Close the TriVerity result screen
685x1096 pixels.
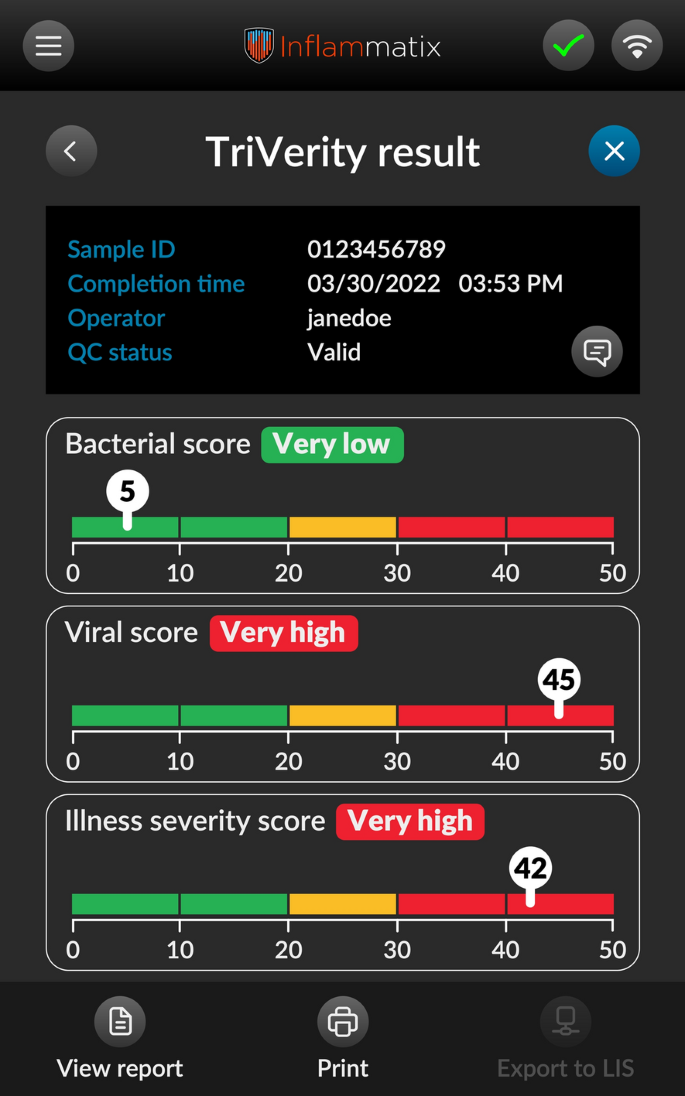point(614,151)
